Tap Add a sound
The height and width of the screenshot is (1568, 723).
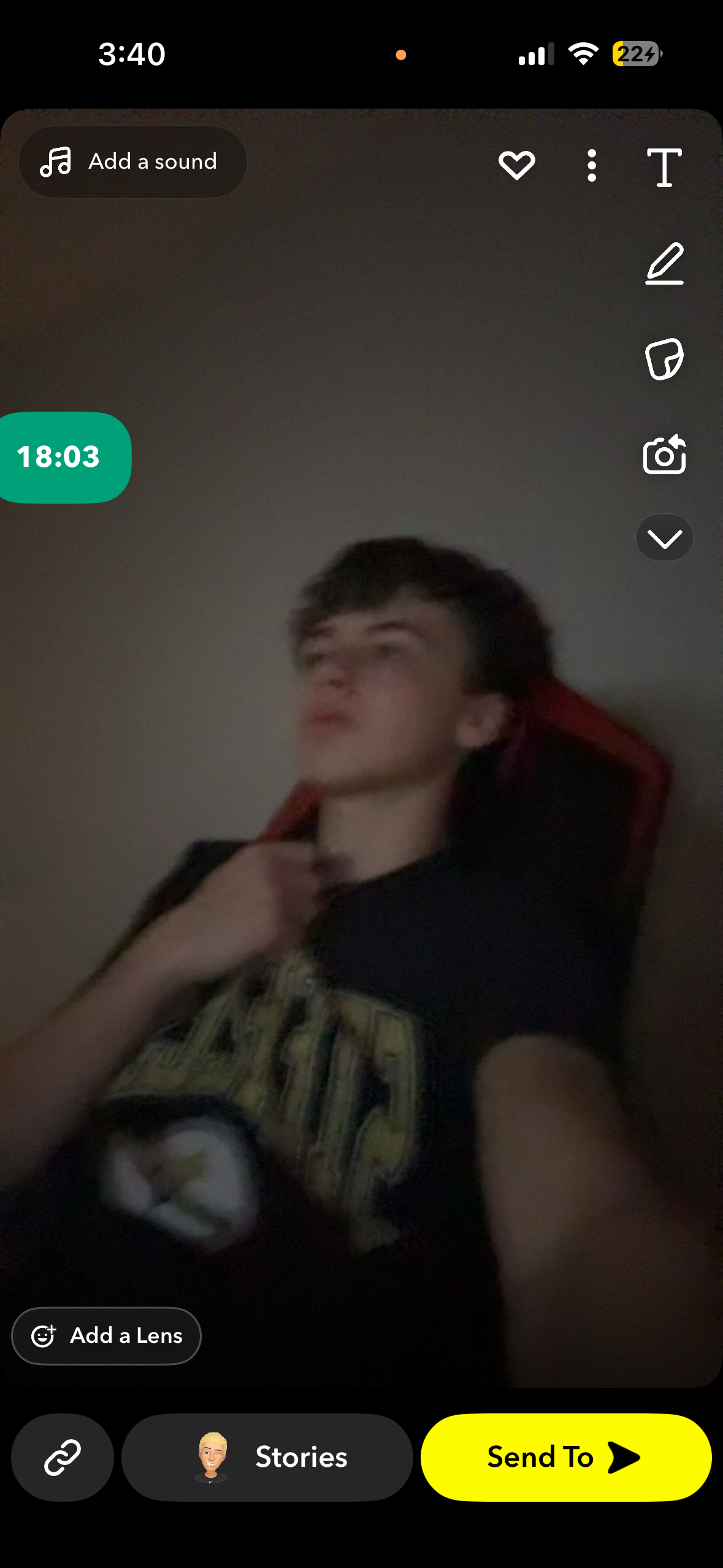pos(132,162)
